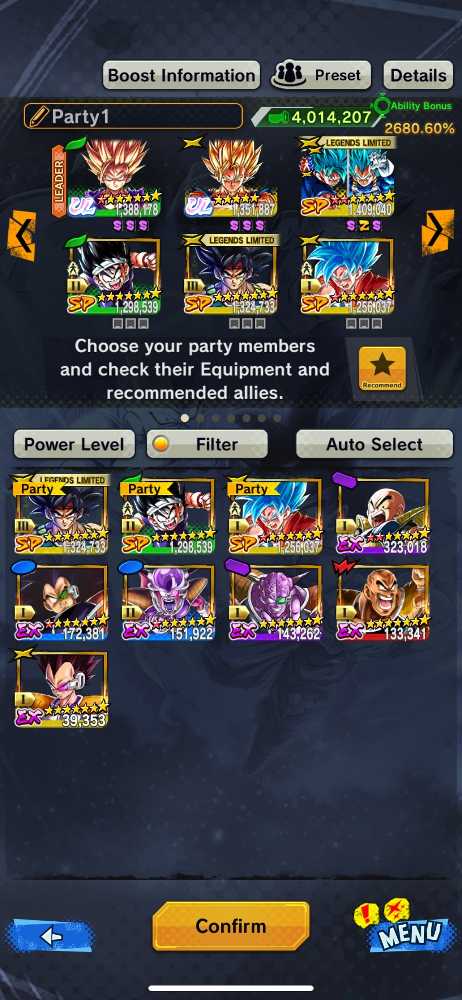
Task: Open the Recommend star button
Action: [x=382, y=369]
